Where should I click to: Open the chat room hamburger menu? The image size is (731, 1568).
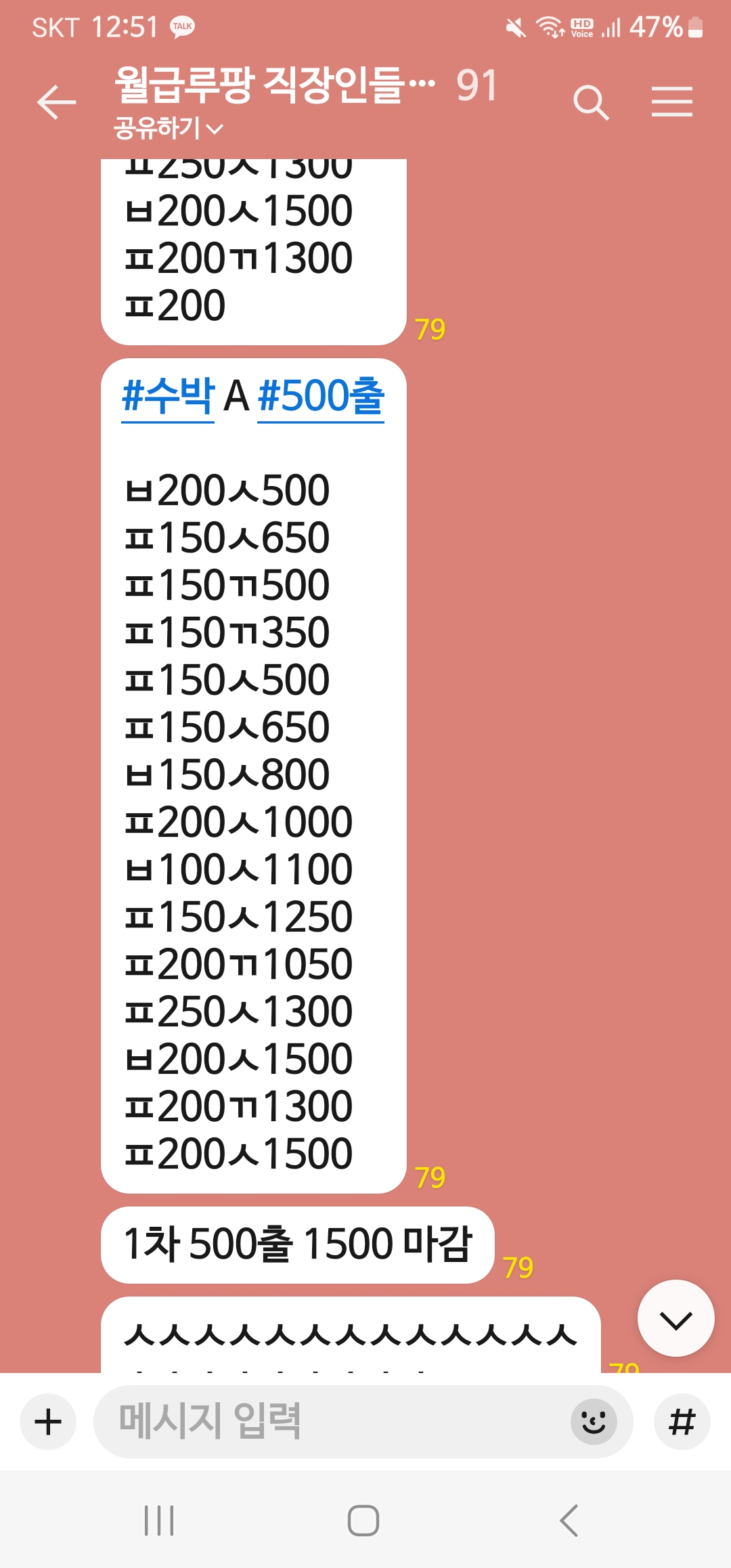pyautogui.click(x=672, y=102)
